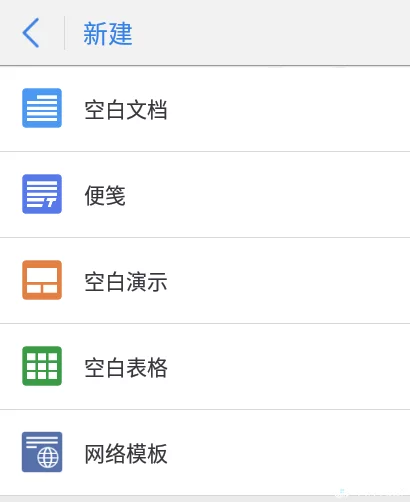Create a new memo (便笺)
Viewport: 410px width, 502px height.
point(205,195)
